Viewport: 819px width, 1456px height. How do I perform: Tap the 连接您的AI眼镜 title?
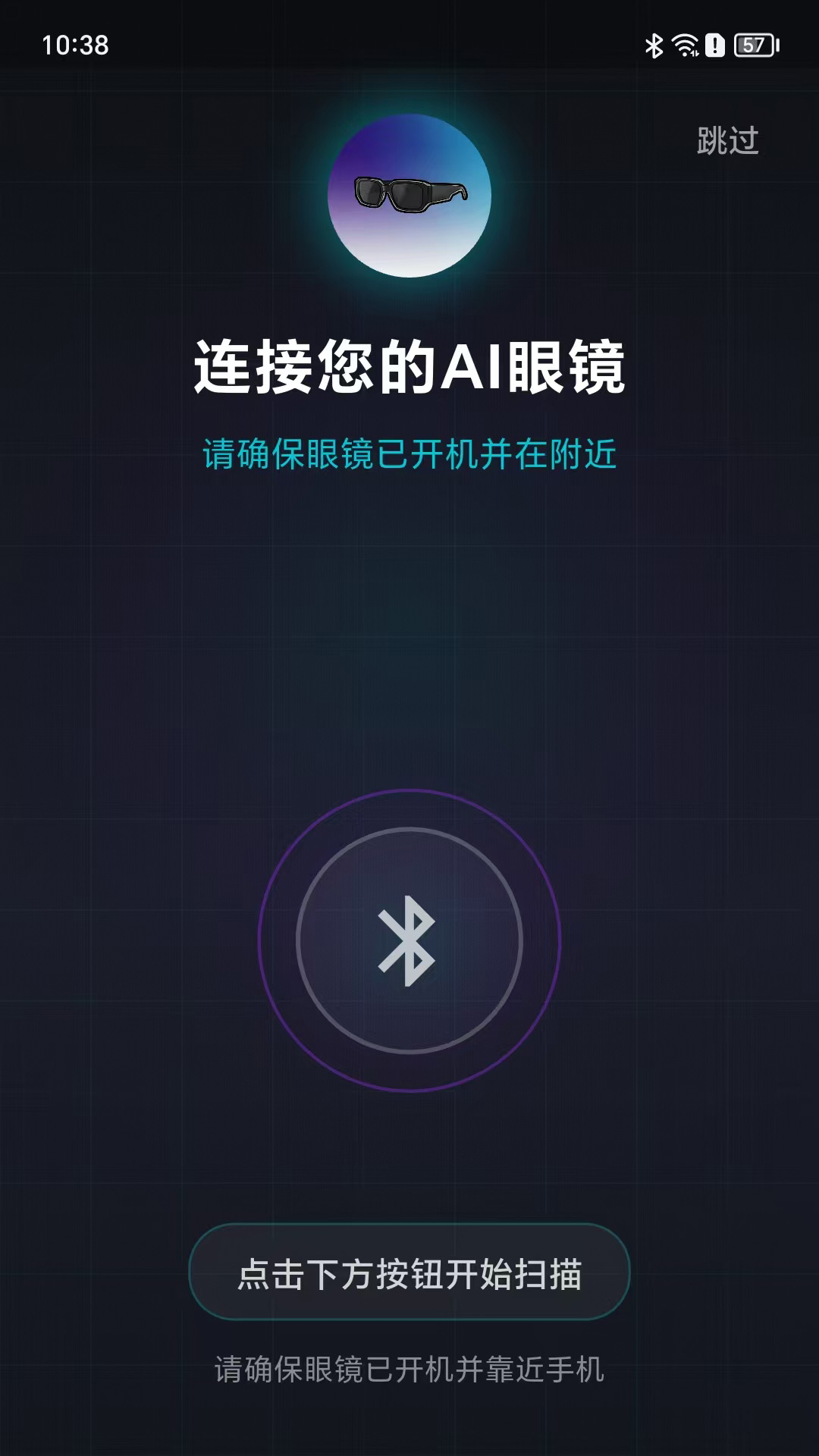click(409, 364)
